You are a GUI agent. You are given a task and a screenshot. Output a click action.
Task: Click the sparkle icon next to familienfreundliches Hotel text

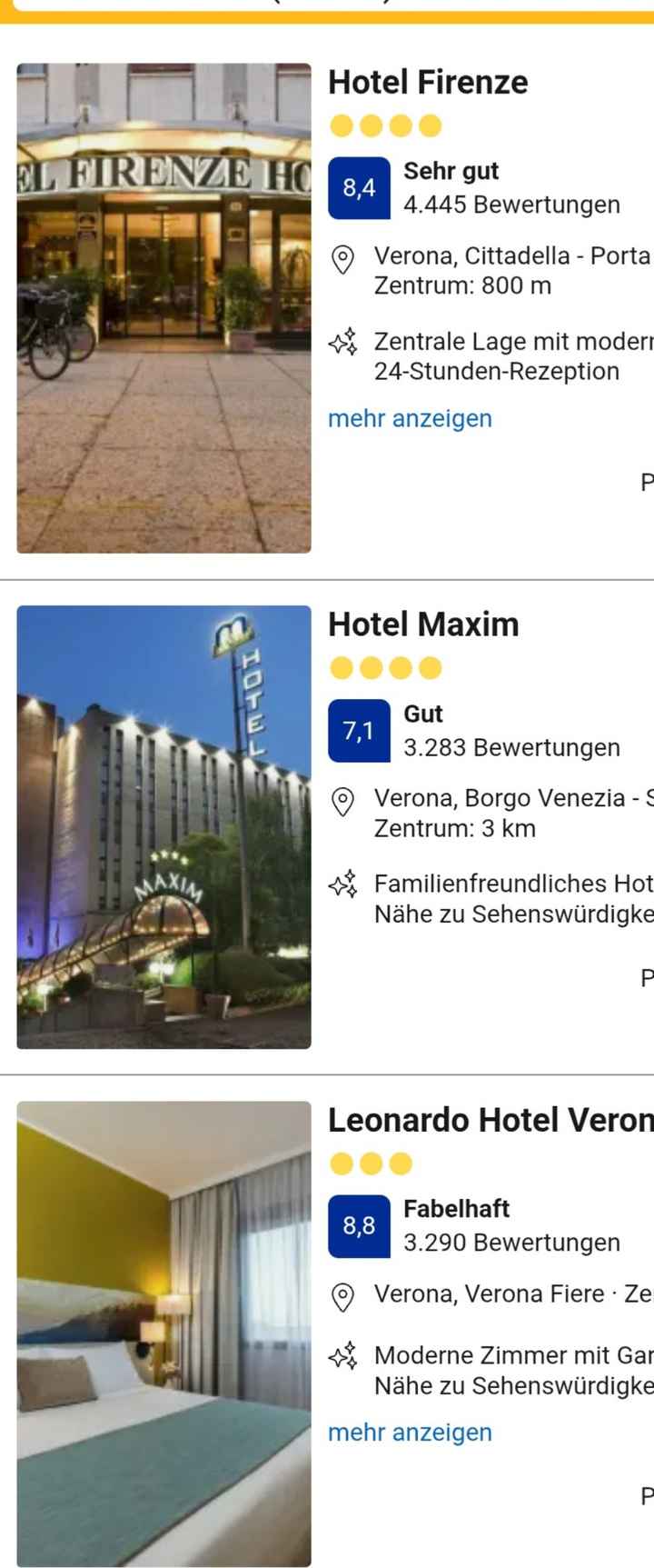click(343, 883)
